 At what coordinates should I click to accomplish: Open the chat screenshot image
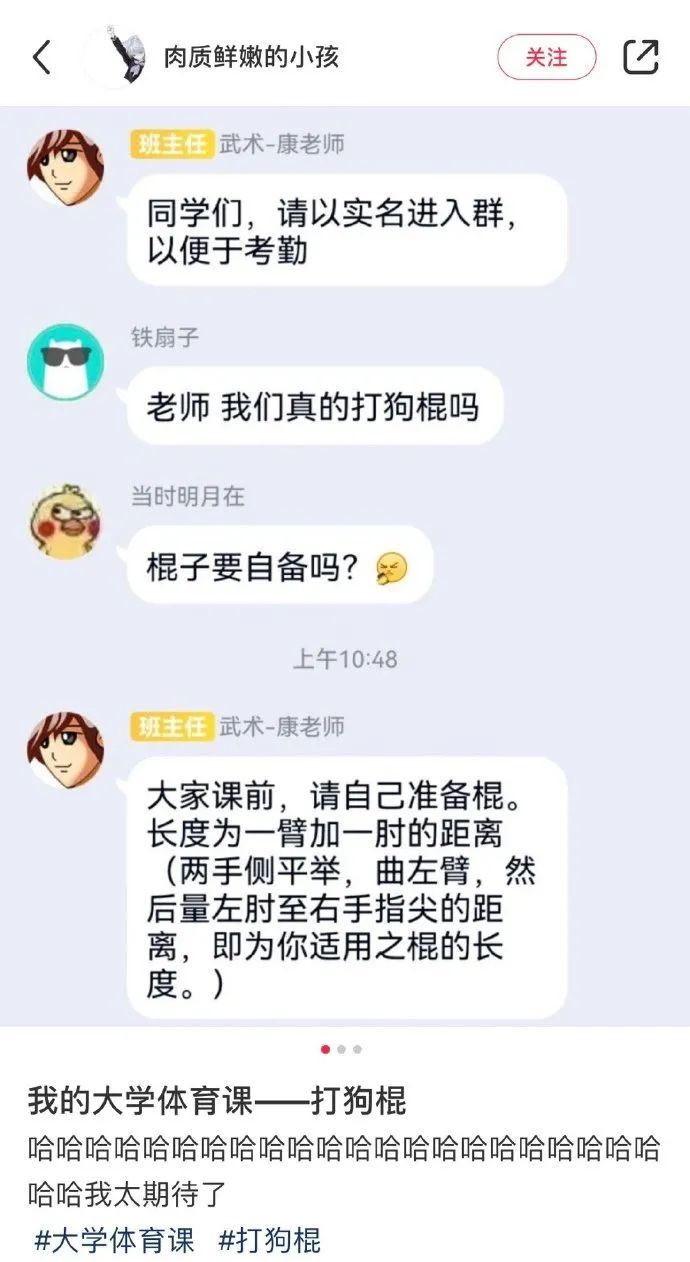click(345, 565)
